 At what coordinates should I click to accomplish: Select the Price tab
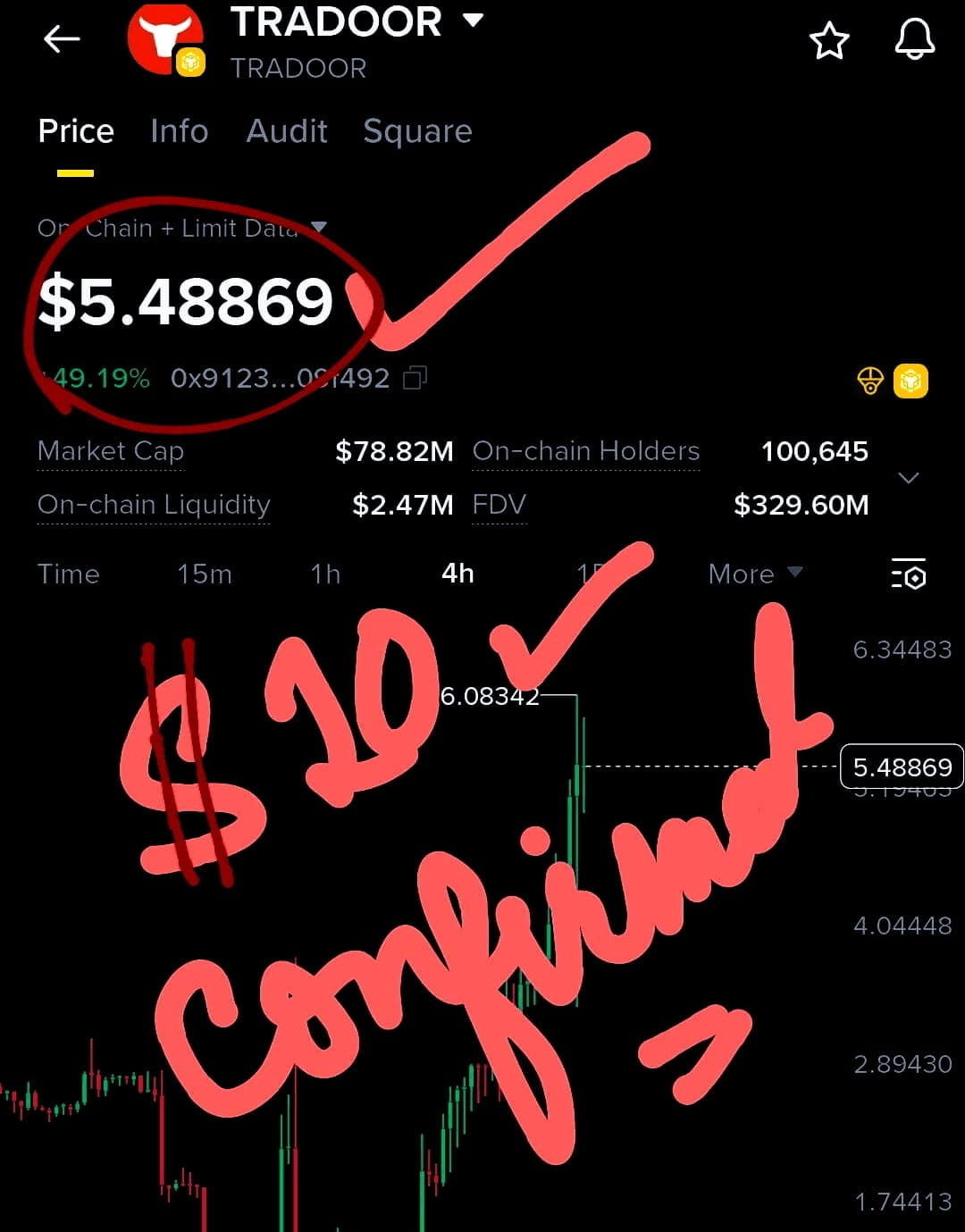pos(76,131)
